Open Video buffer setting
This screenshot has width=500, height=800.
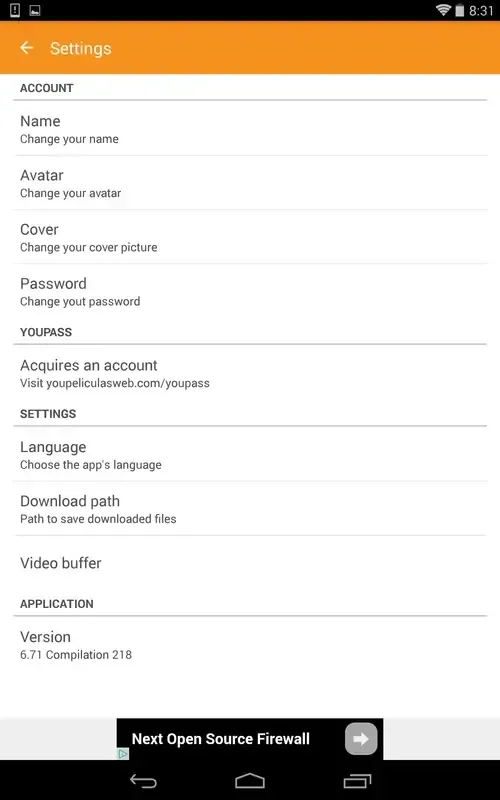pos(250,563)
